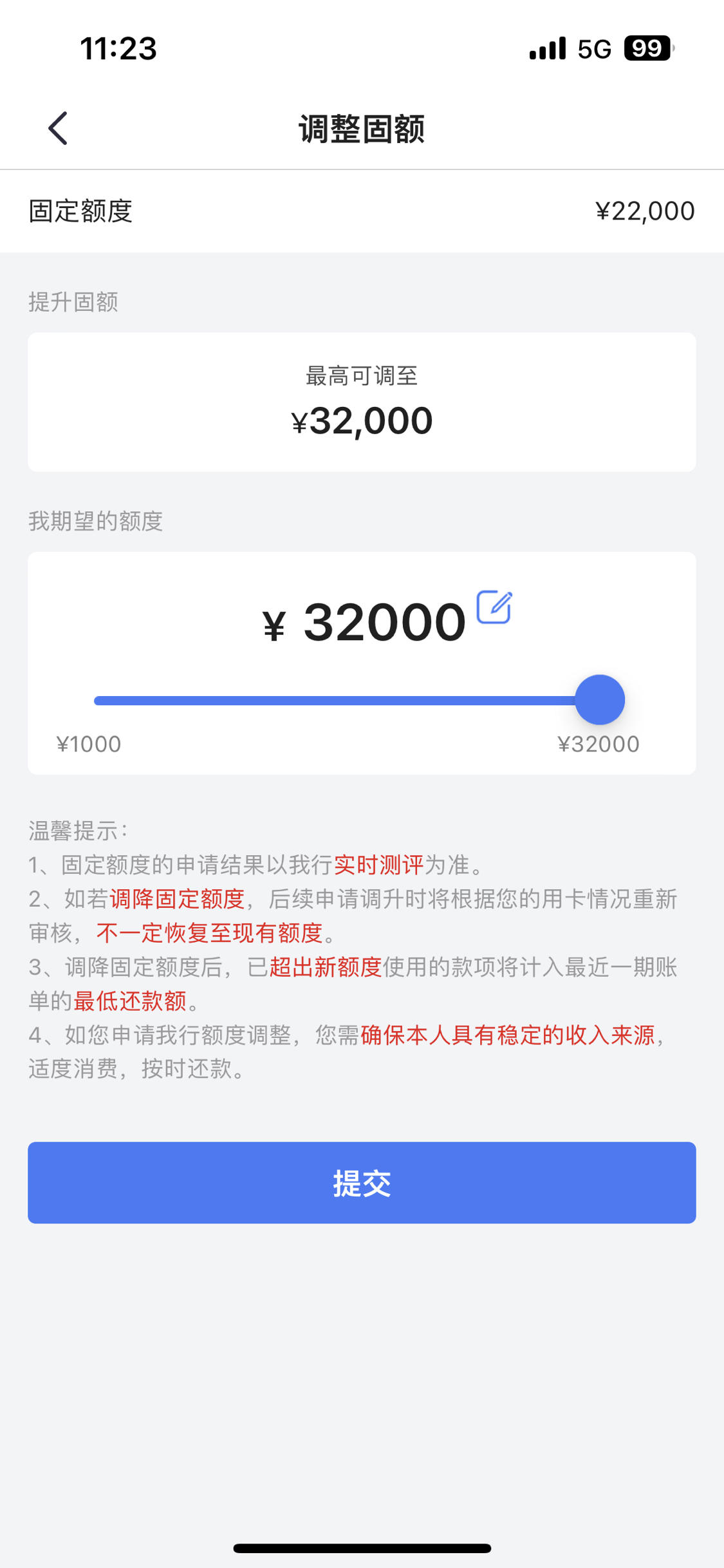Viewport: 724px width, 1568px height.
Task: Tap the credit limit slider handle
Action: point(600,700)
